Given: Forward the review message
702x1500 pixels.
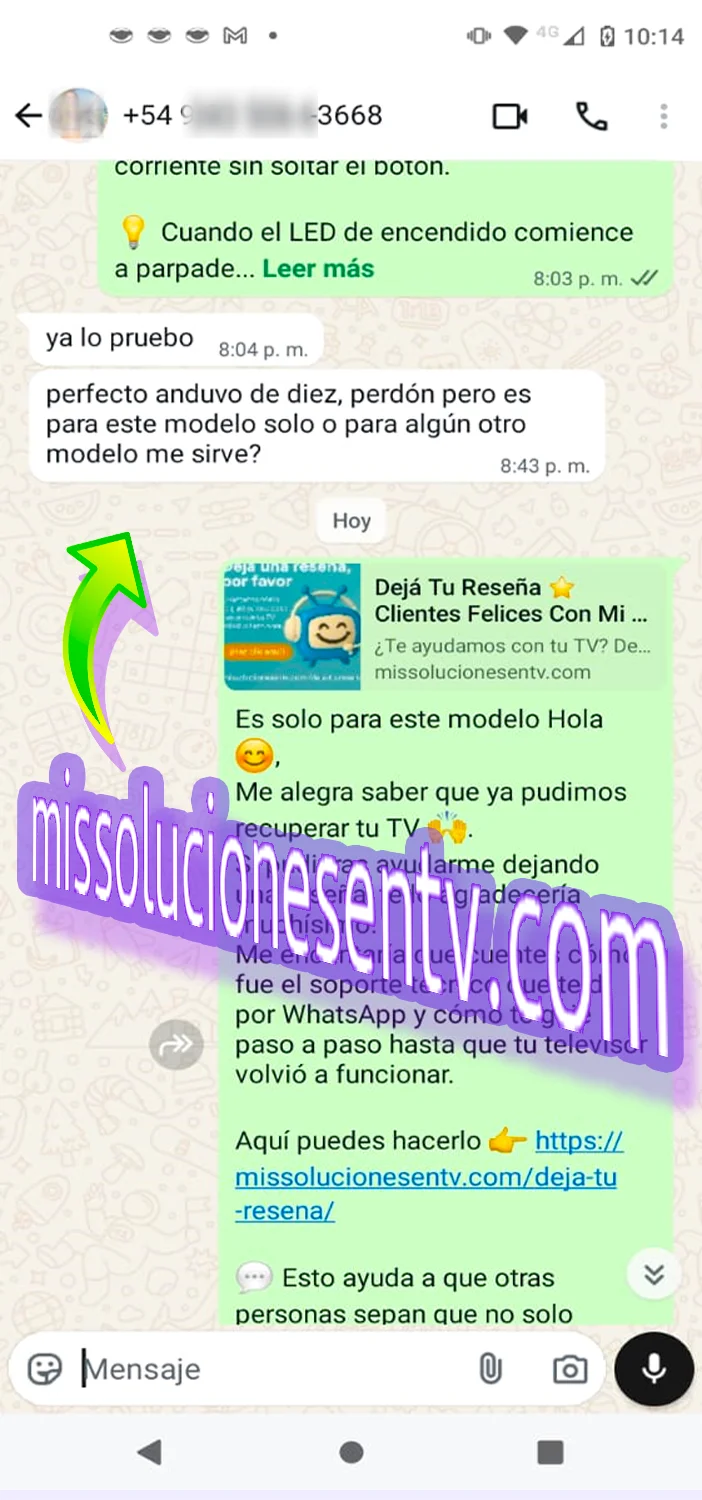Looking at the screenshot, I should point(176,1044).
